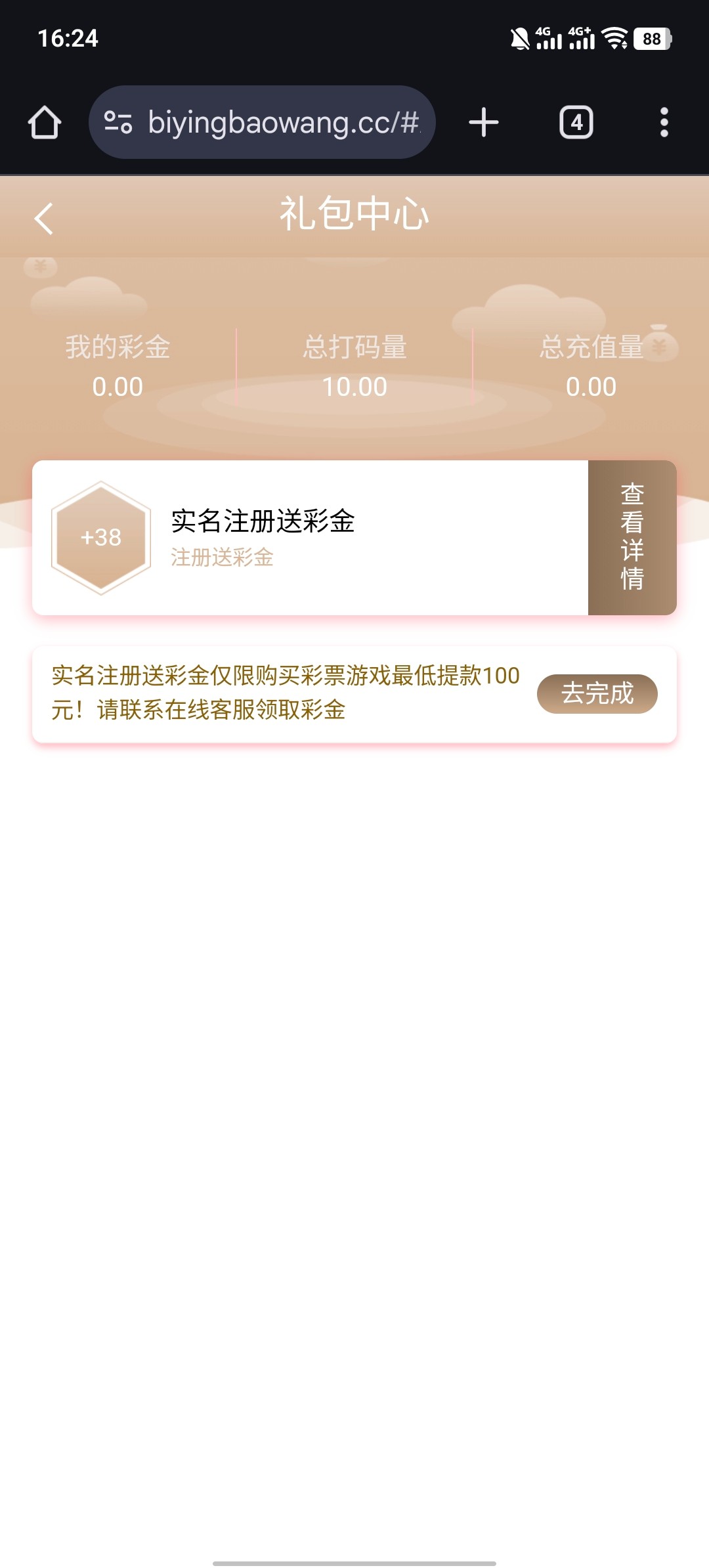The height and width of the screenshot is (1568, 709).
Task: Tap 查看详情 on the 实名注册送彩金 card
Action: coord(632,537)
